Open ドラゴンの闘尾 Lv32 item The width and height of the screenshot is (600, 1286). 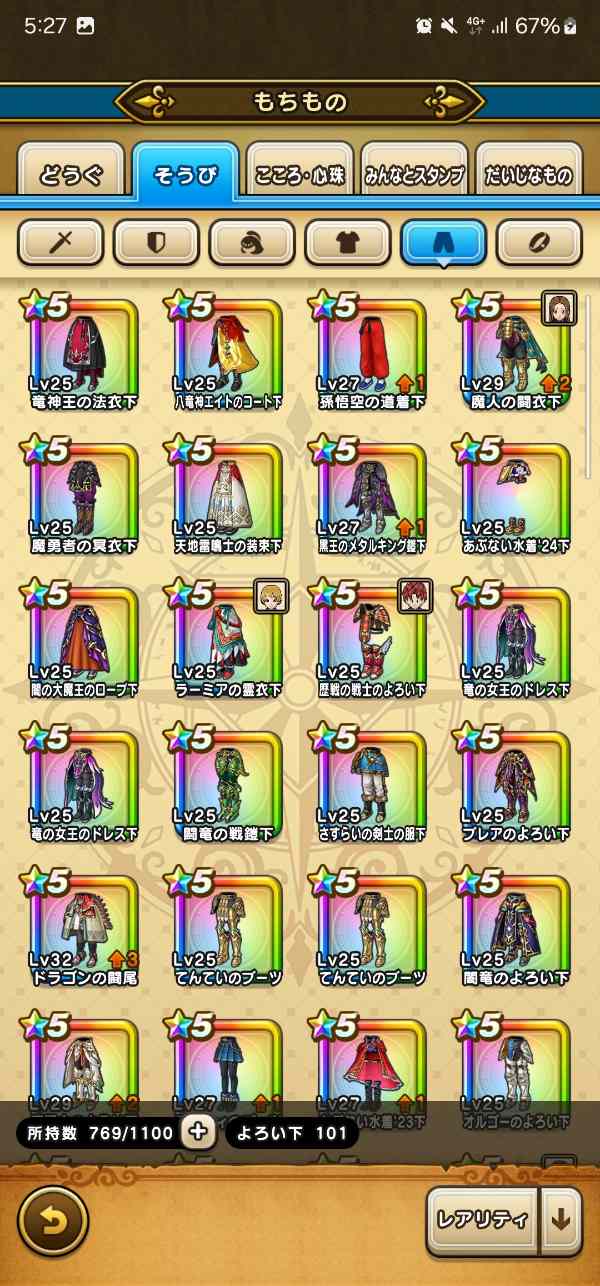(x=84, y=926)
